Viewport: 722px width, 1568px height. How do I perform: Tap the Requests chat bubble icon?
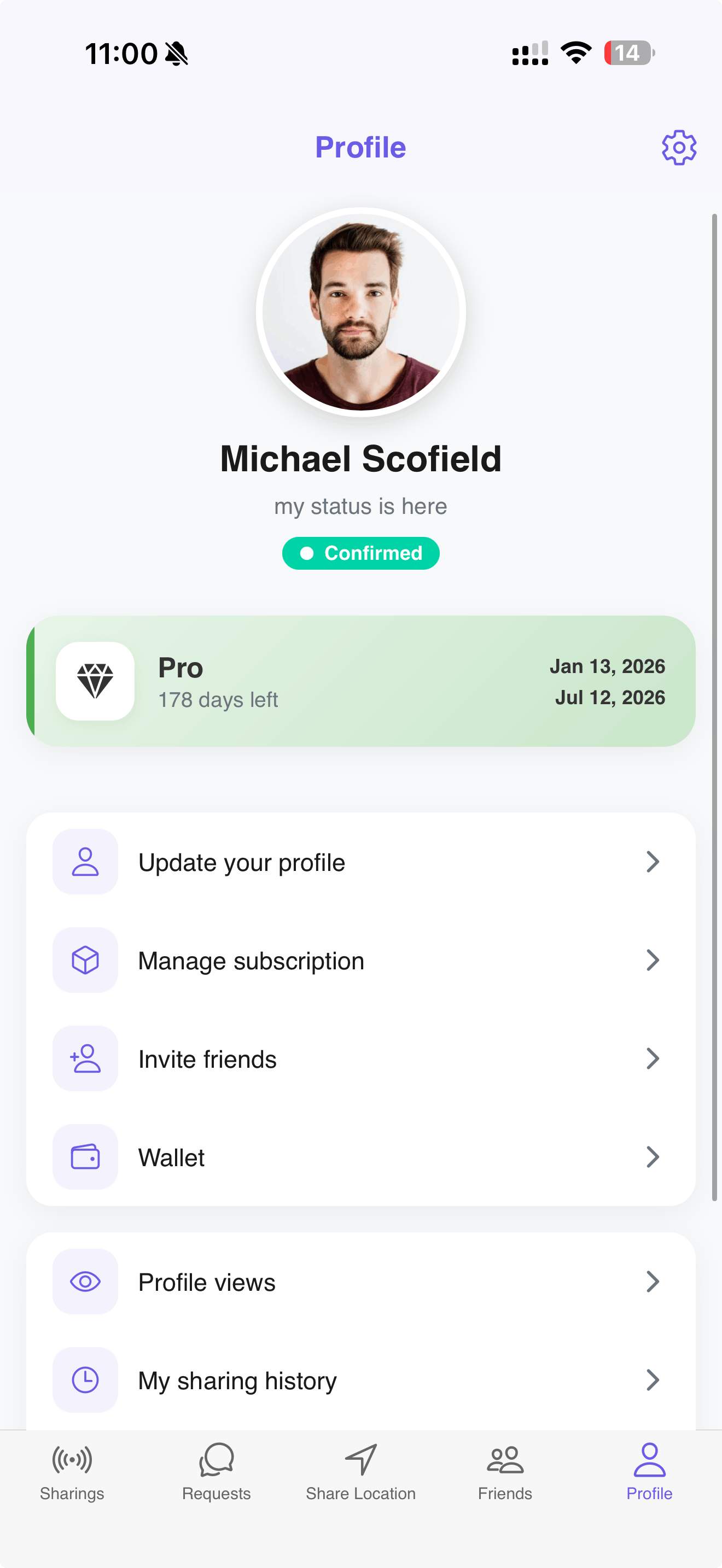[x=217, y=1460]
